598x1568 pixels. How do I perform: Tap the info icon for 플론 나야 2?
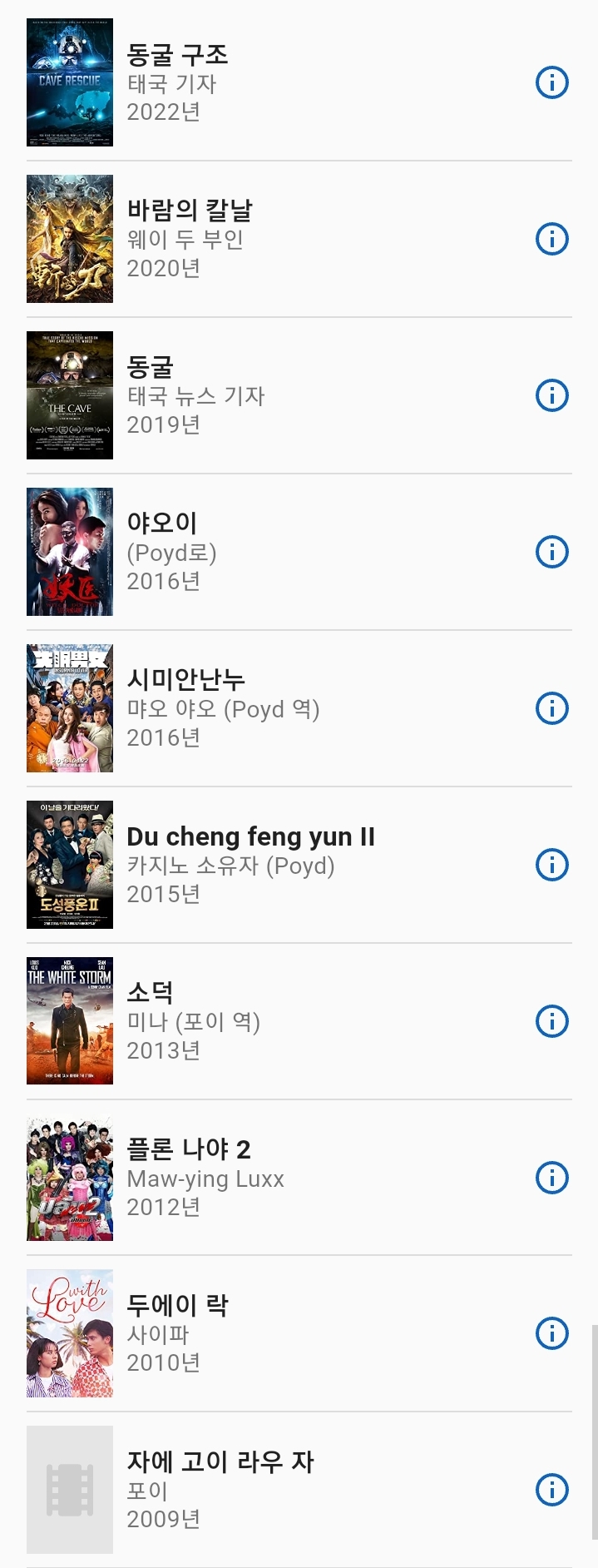[552, 1178]
